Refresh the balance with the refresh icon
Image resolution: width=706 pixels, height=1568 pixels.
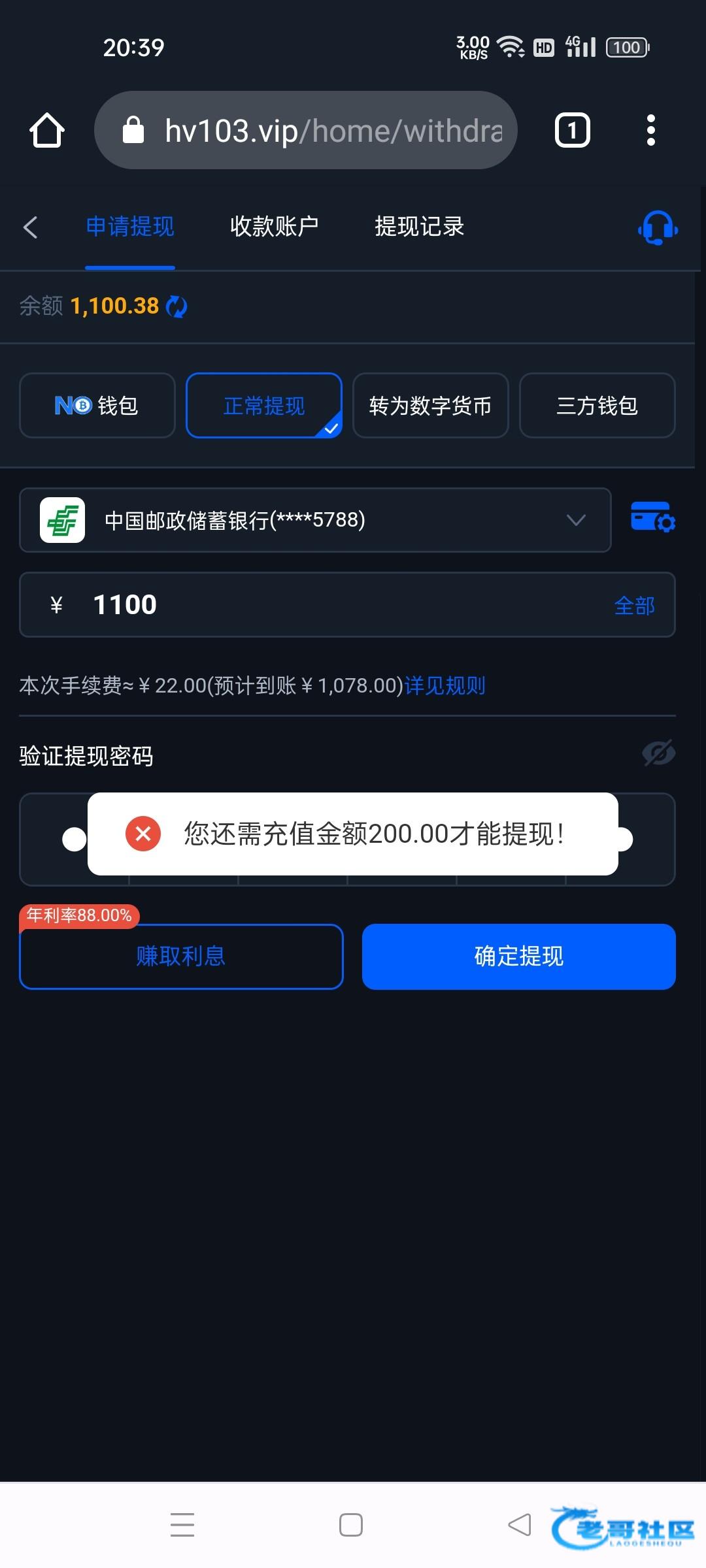pyautogui.click(x=176, y=306)
